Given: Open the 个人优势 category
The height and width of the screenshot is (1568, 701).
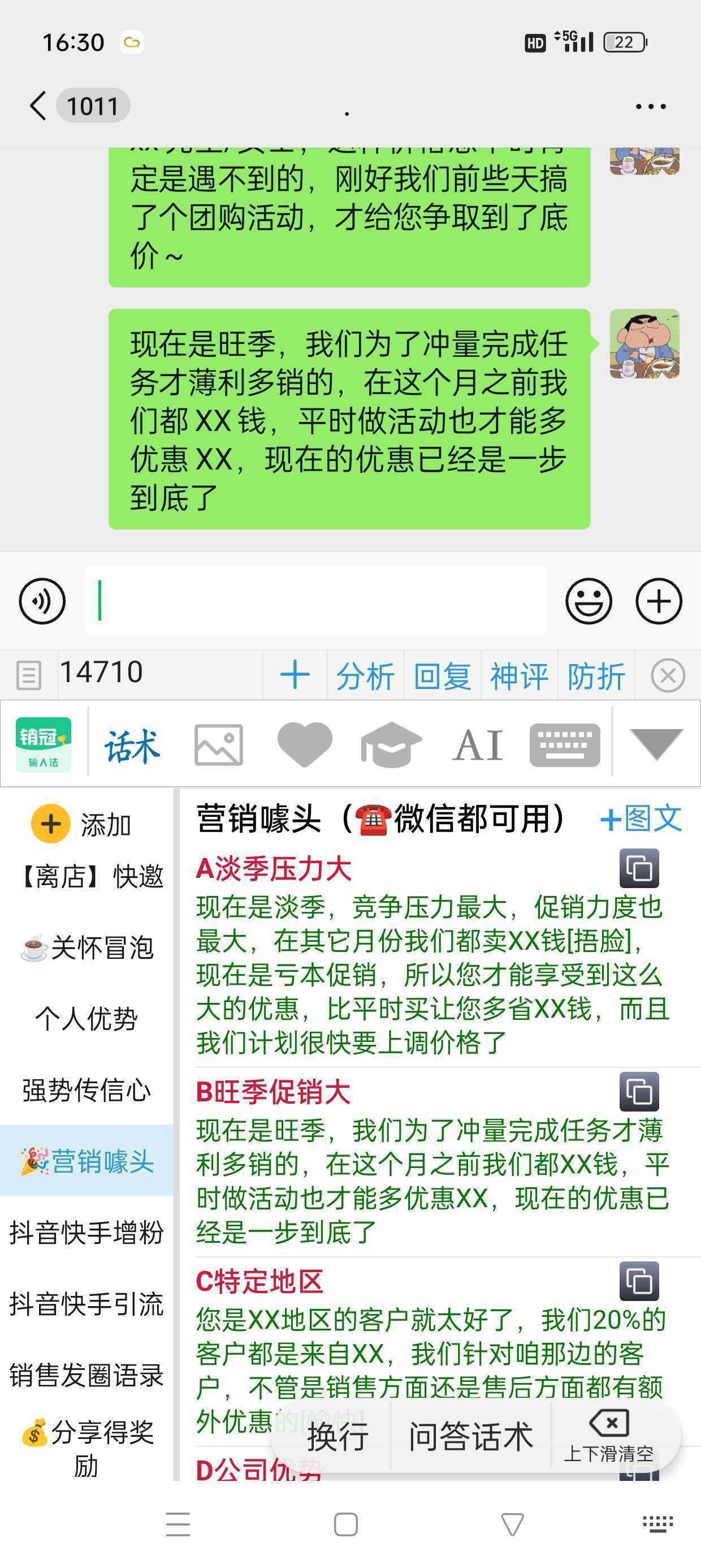Looking at the screenshot, I should [x=86, y=1018].
